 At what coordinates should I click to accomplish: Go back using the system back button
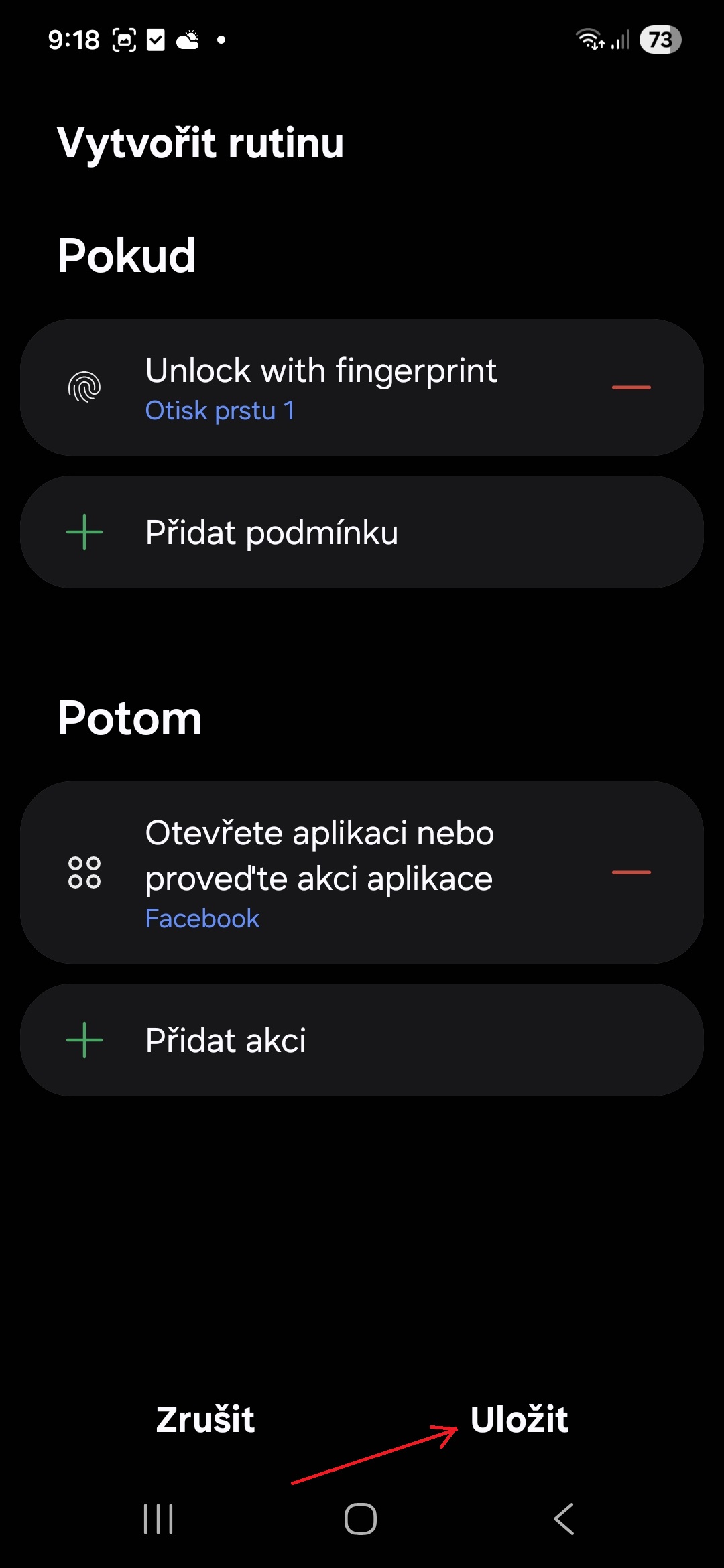point(564,1519)
